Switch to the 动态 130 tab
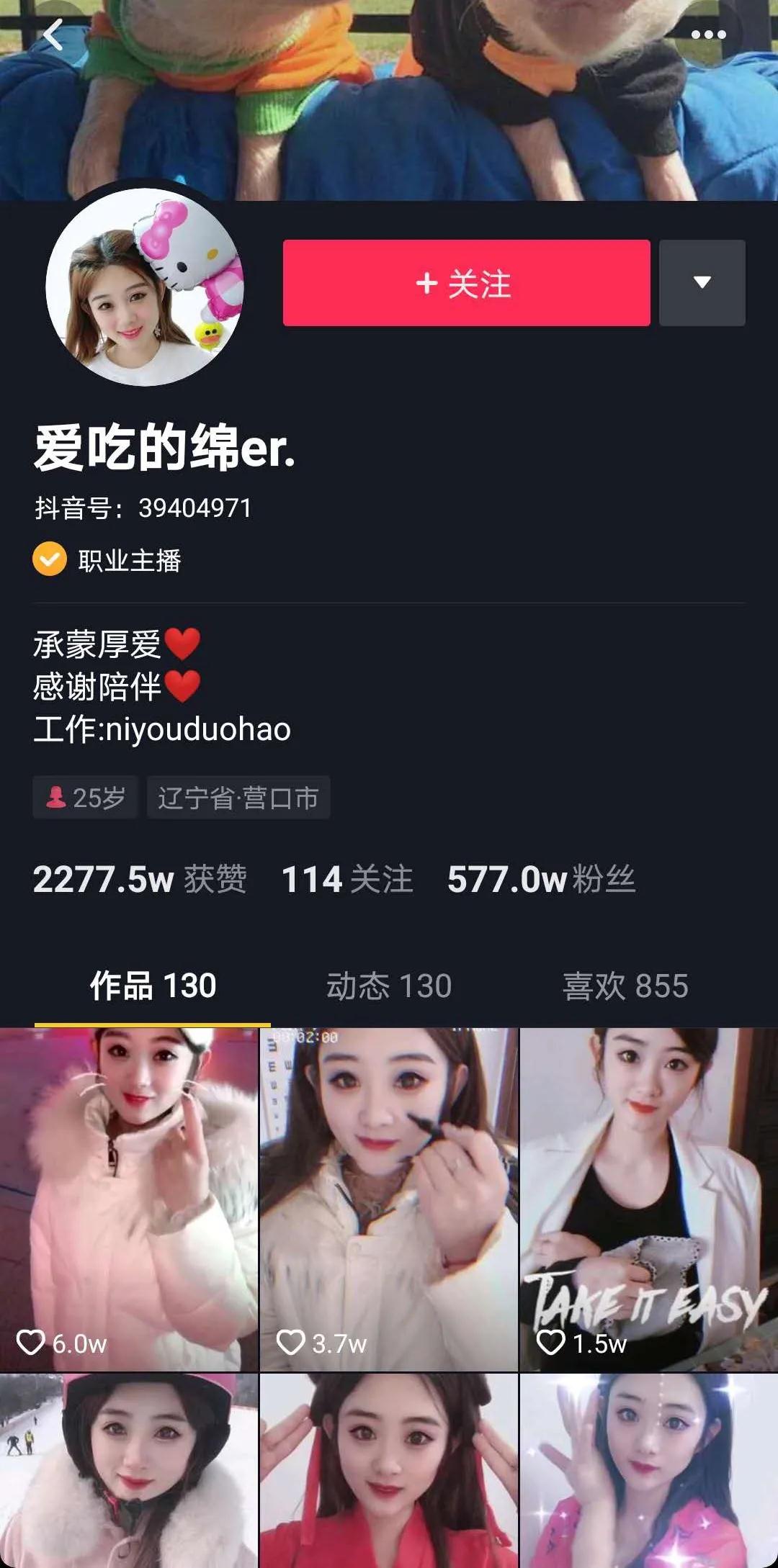 click(x=389, y=986)
